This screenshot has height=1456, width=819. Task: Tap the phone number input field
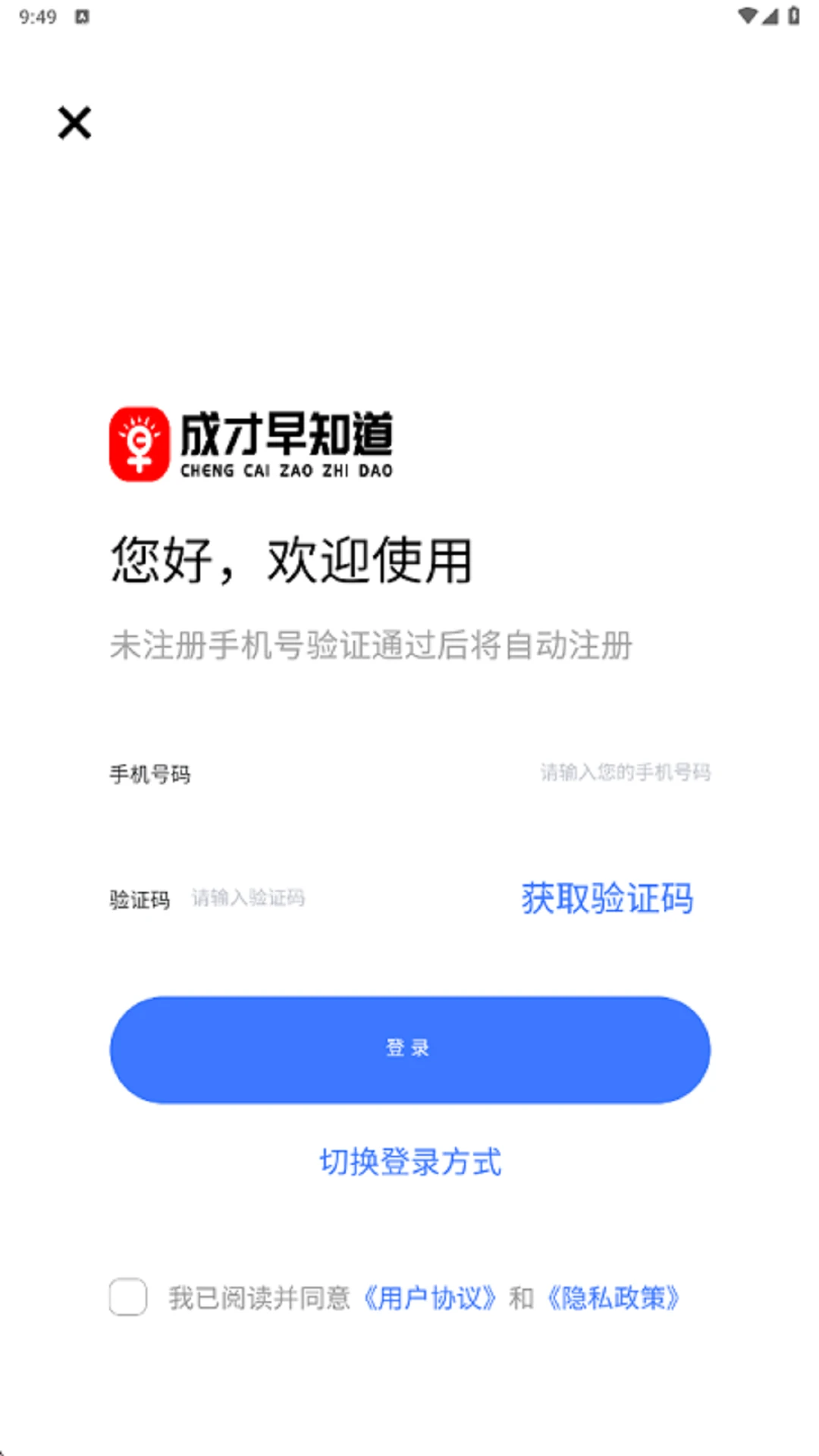pyautogui.click(x=455, y=773)
